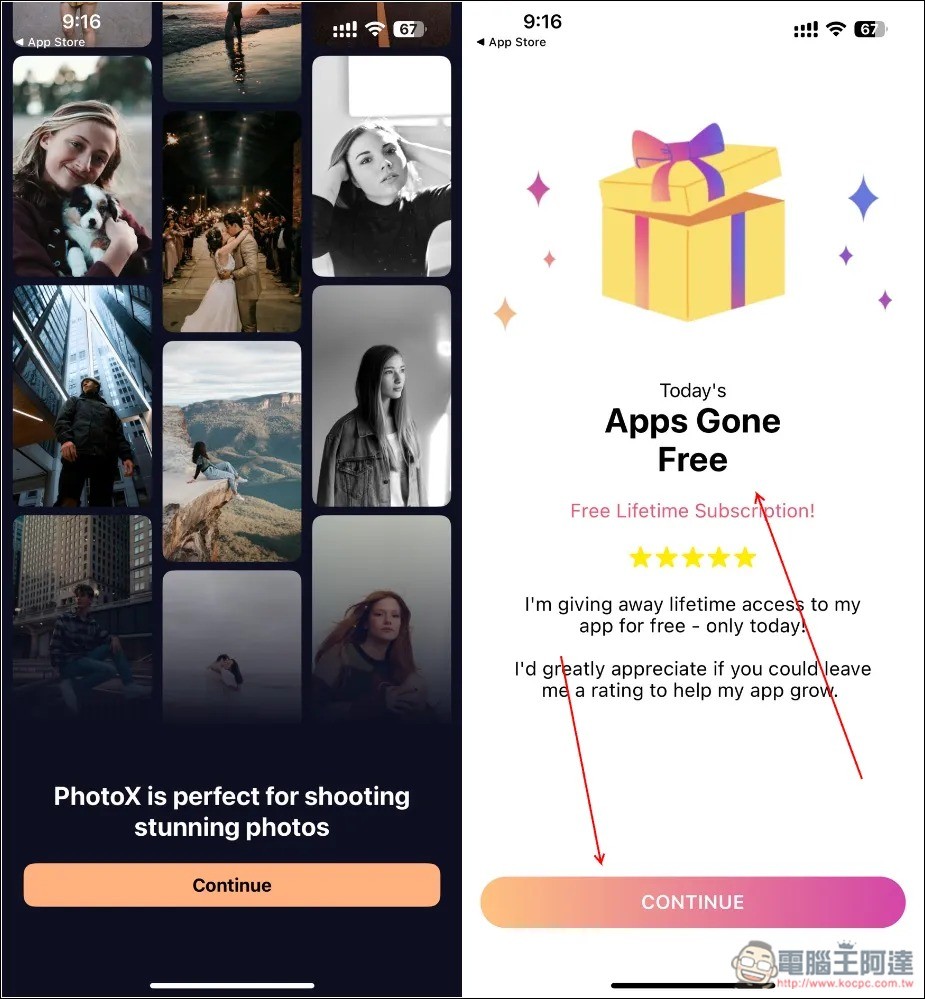Go back to App Store from Apps Gone Free screen

[511, 43]
